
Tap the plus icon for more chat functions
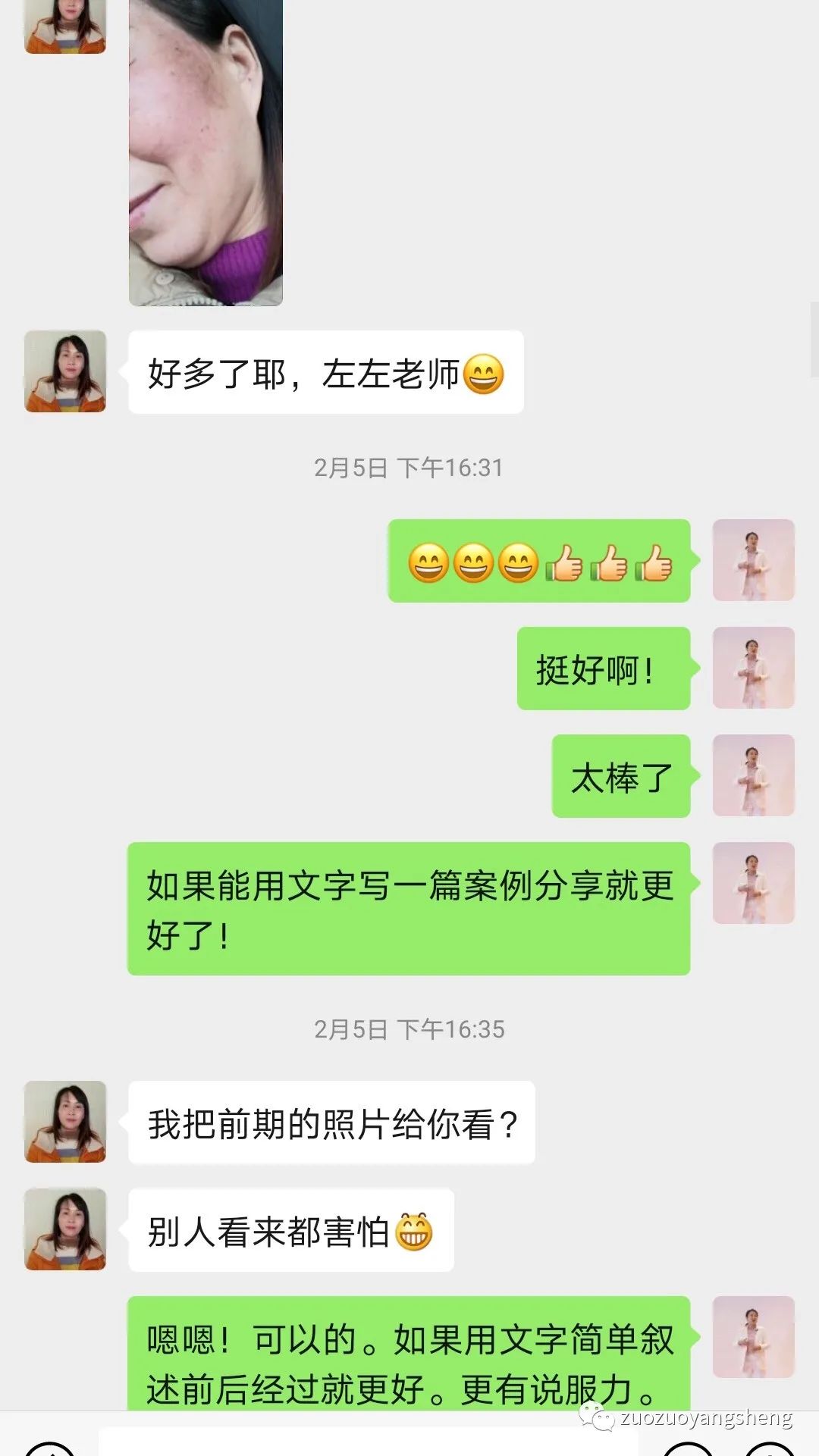771,1451
